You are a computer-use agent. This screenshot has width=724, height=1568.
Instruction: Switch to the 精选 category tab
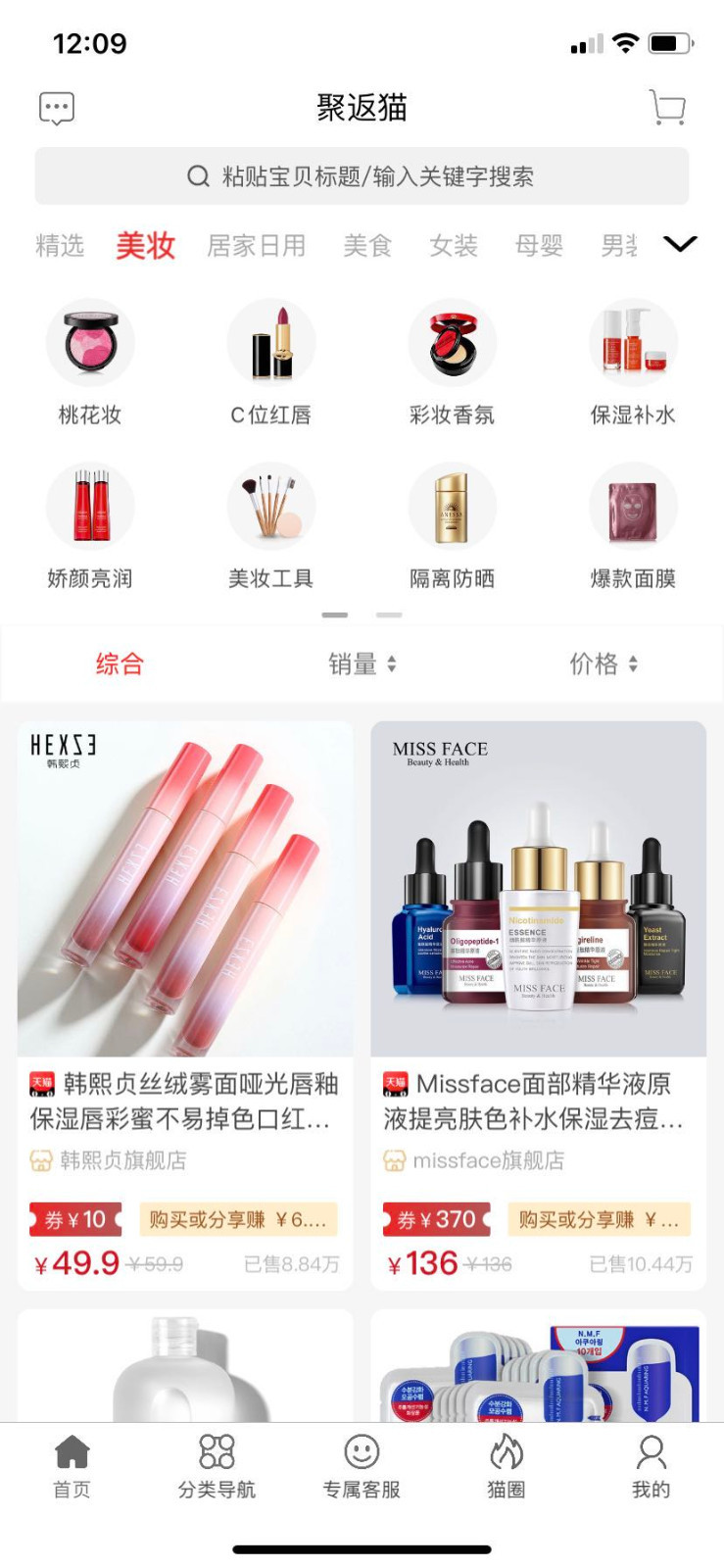[x=60, y=245]
